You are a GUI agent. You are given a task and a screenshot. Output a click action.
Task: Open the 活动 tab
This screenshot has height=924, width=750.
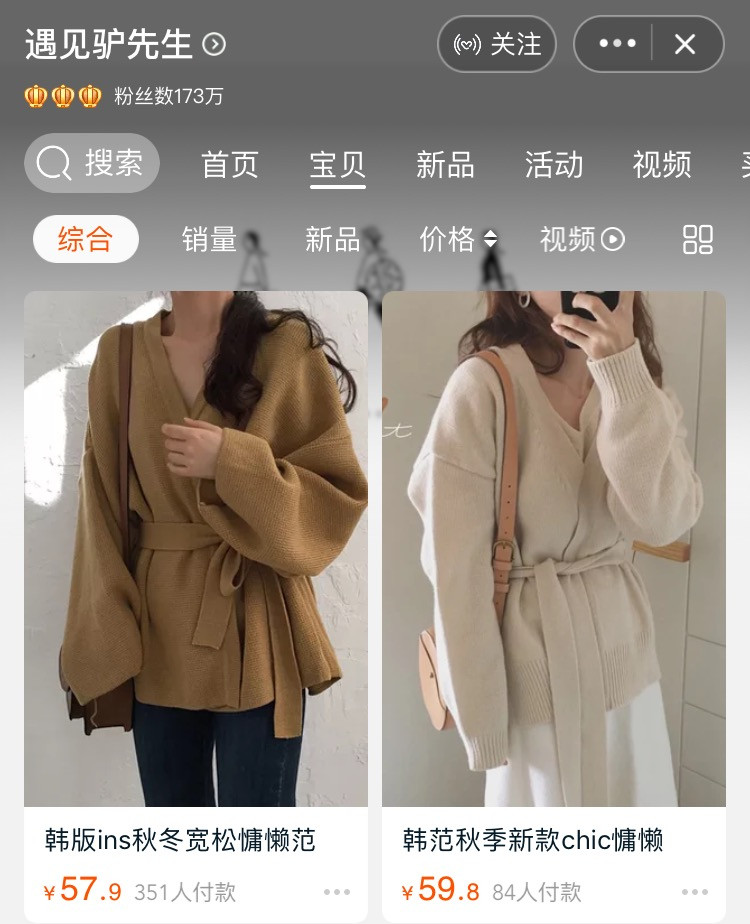tap(554, 165)
